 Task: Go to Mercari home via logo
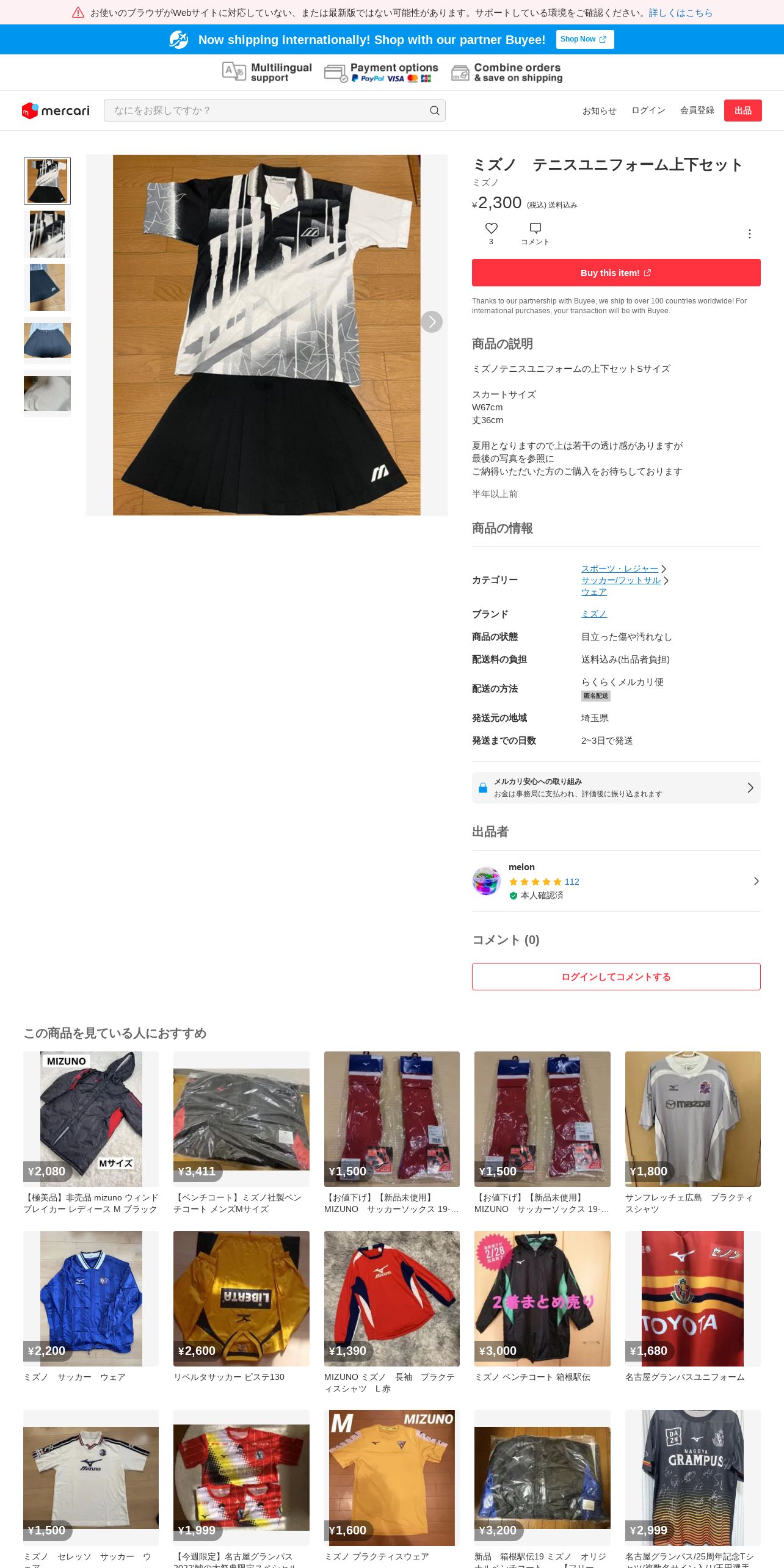coord(56,111)
